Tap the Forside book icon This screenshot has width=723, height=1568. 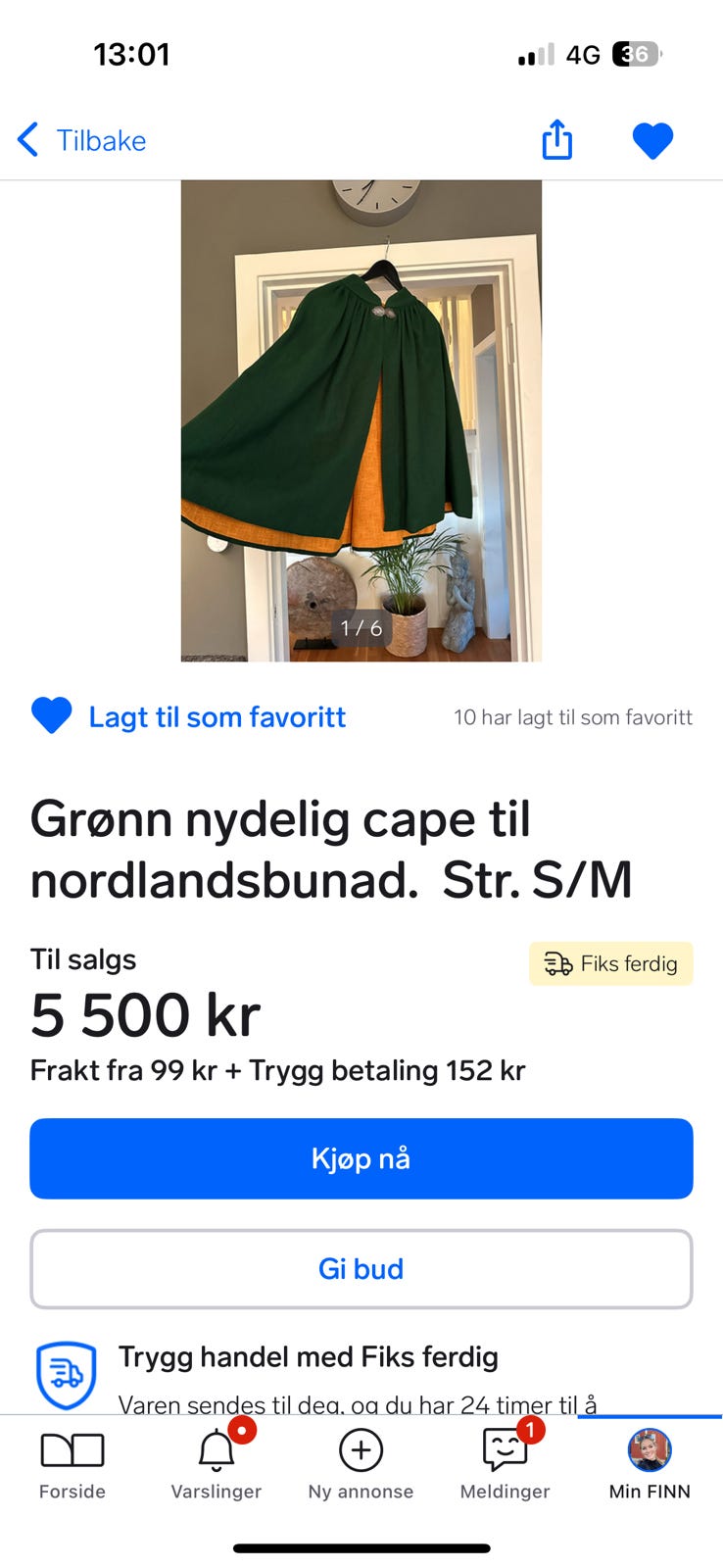(72, 1449)
